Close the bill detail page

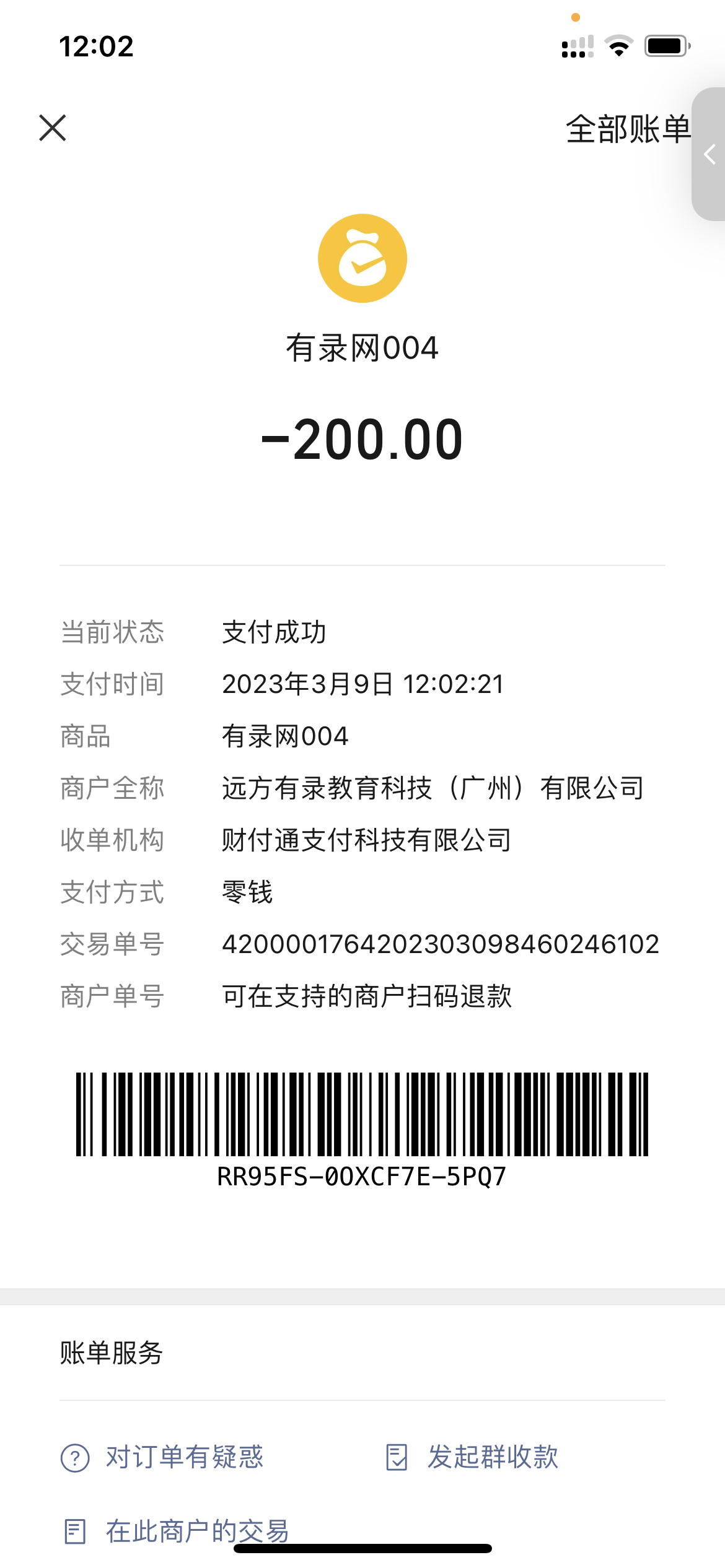(53, 128)
